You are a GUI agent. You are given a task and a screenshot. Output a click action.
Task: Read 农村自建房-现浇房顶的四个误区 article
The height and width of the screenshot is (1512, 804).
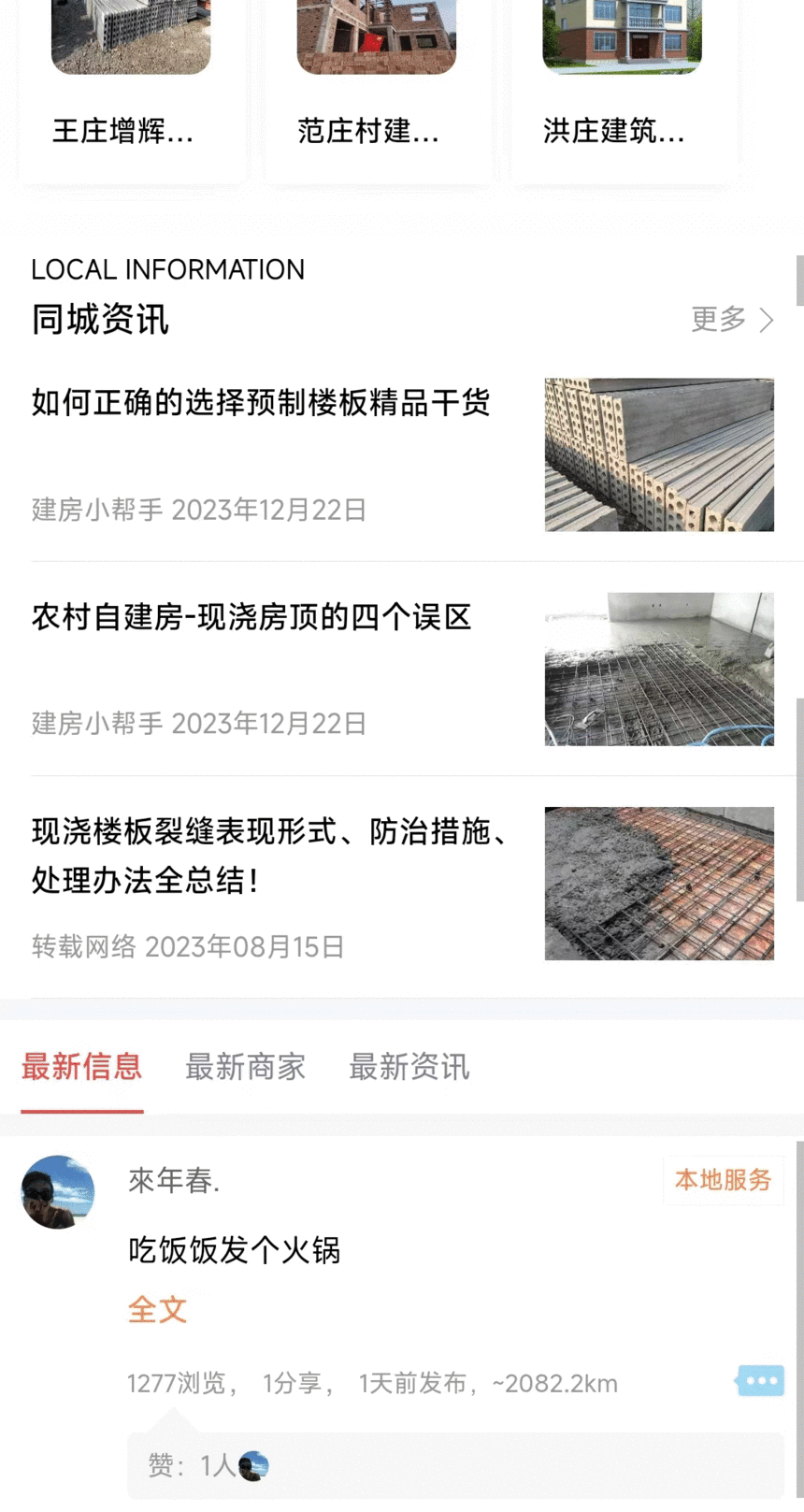(x=251, y=617)
